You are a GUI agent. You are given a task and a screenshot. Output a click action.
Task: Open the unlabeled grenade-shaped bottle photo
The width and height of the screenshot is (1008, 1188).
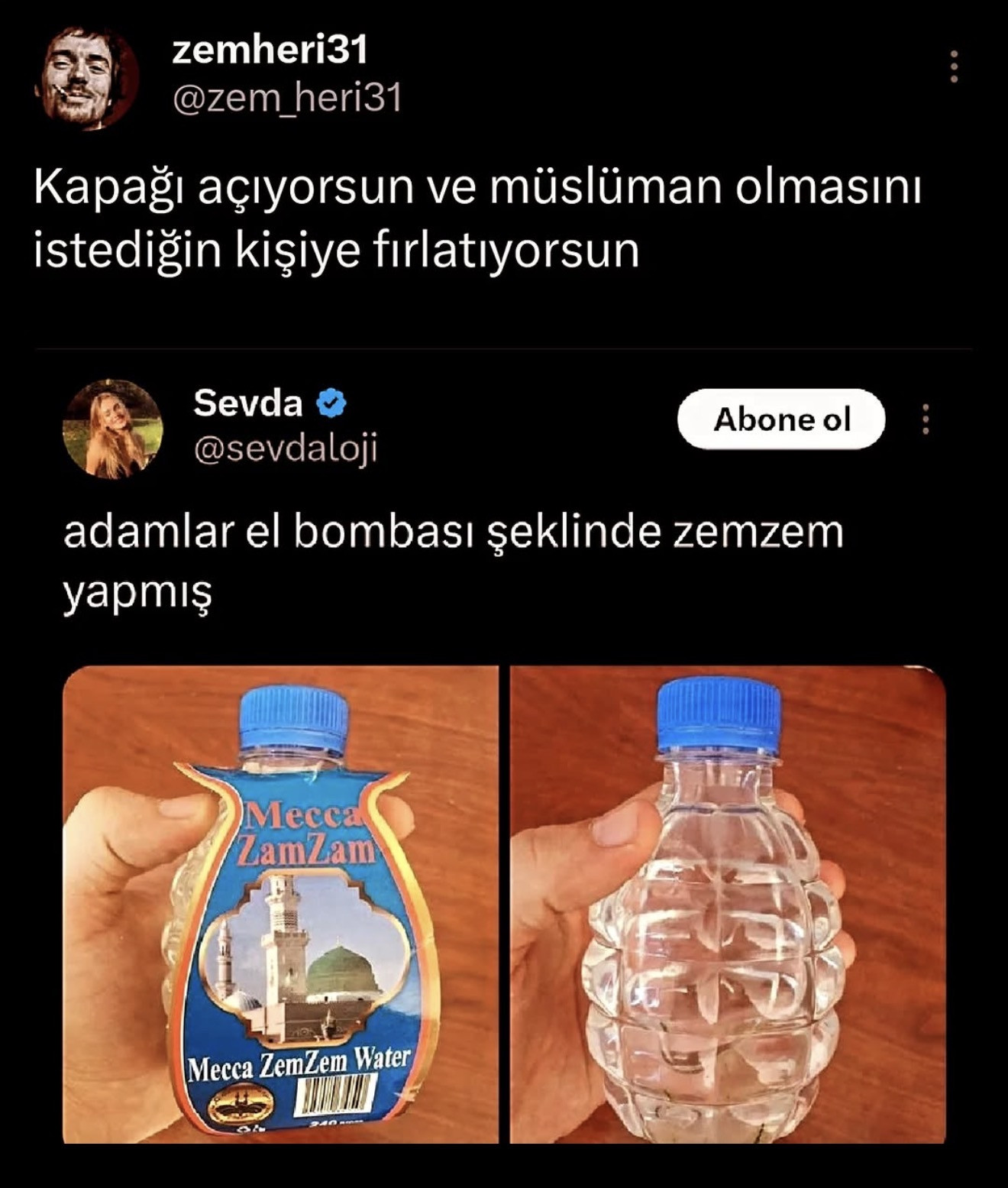[x=727, y=905]
